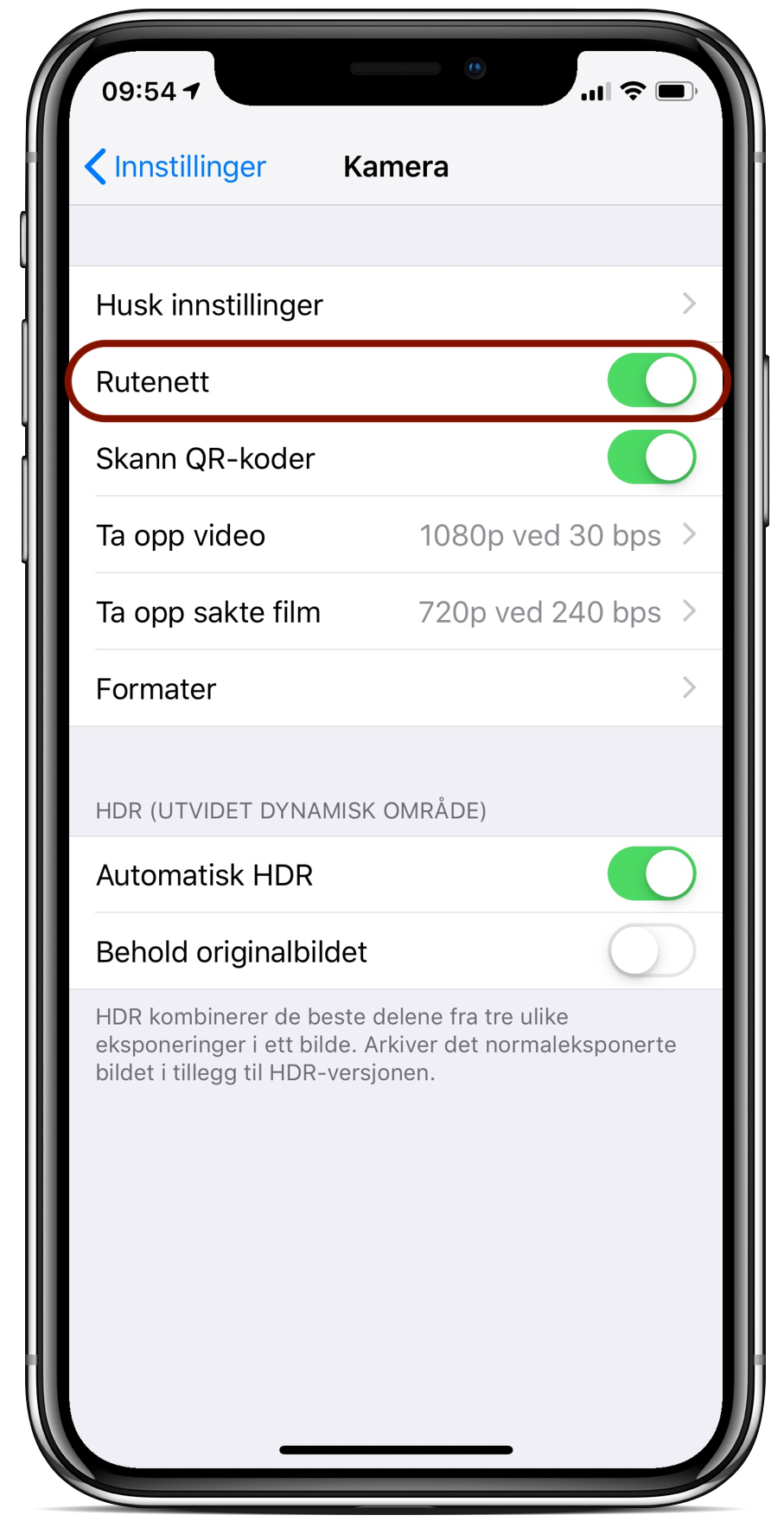Open Husk innstillinger
The width and height of the screenshot is (784, 1528).
point(395,304)
